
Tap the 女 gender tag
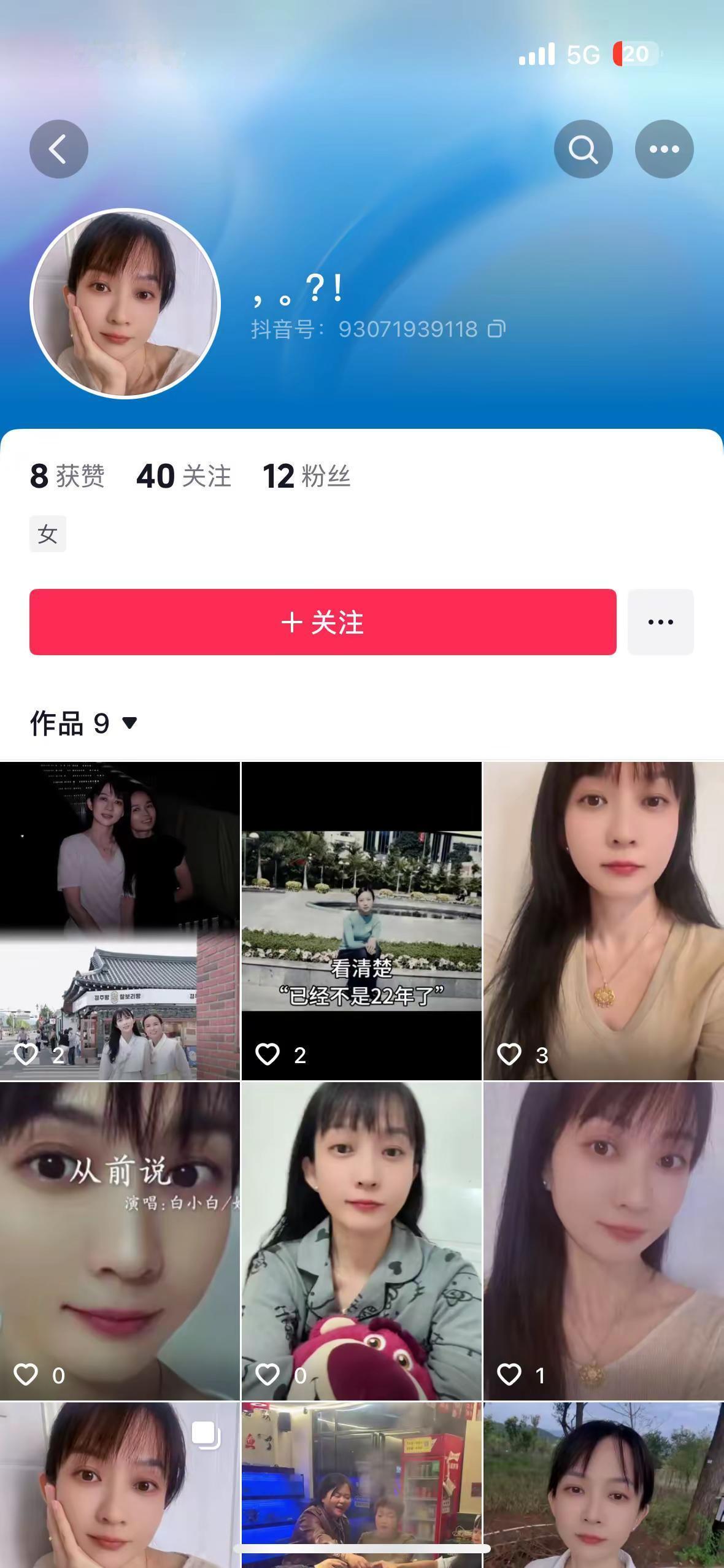click(48, 533)
